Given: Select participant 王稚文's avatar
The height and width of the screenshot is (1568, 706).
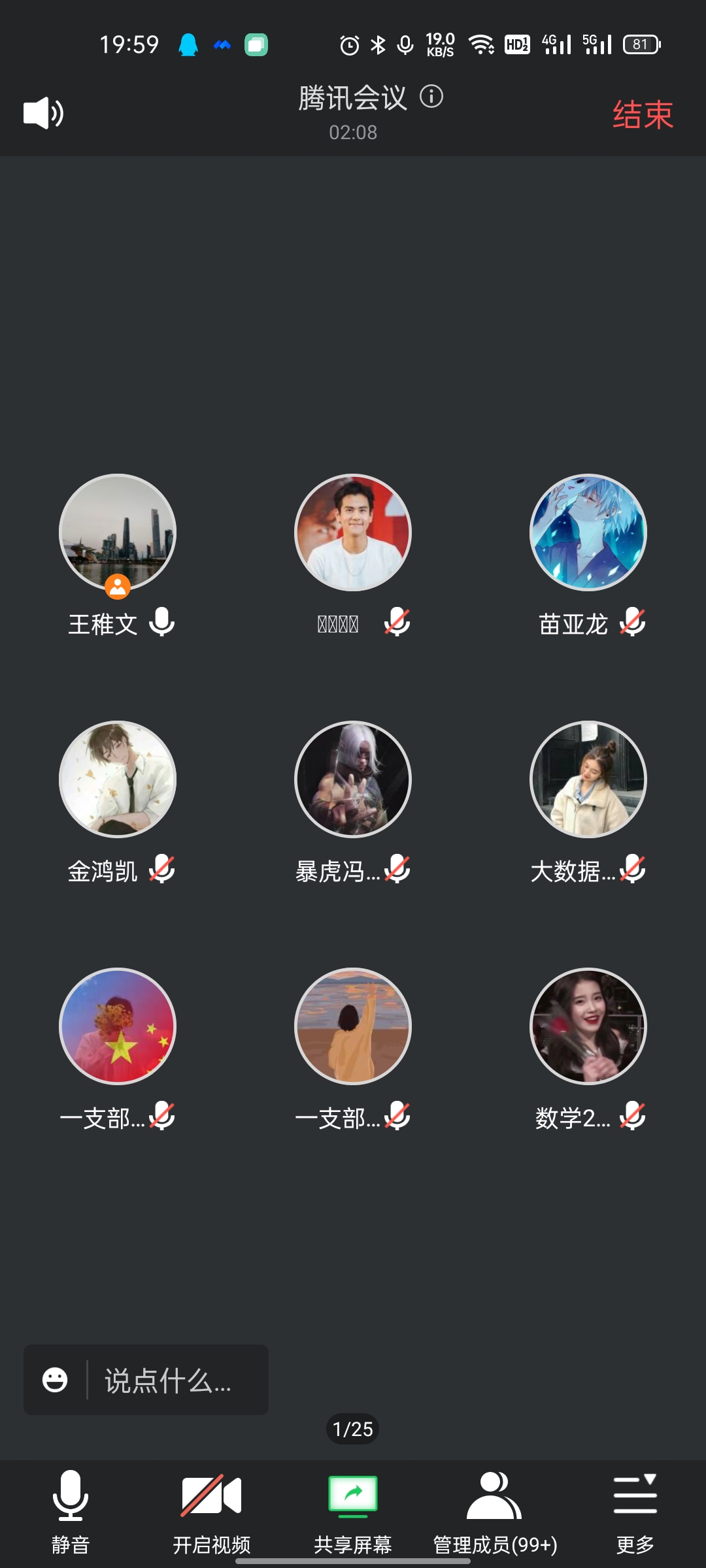Looking at the screenshot, I should point(118,532).
